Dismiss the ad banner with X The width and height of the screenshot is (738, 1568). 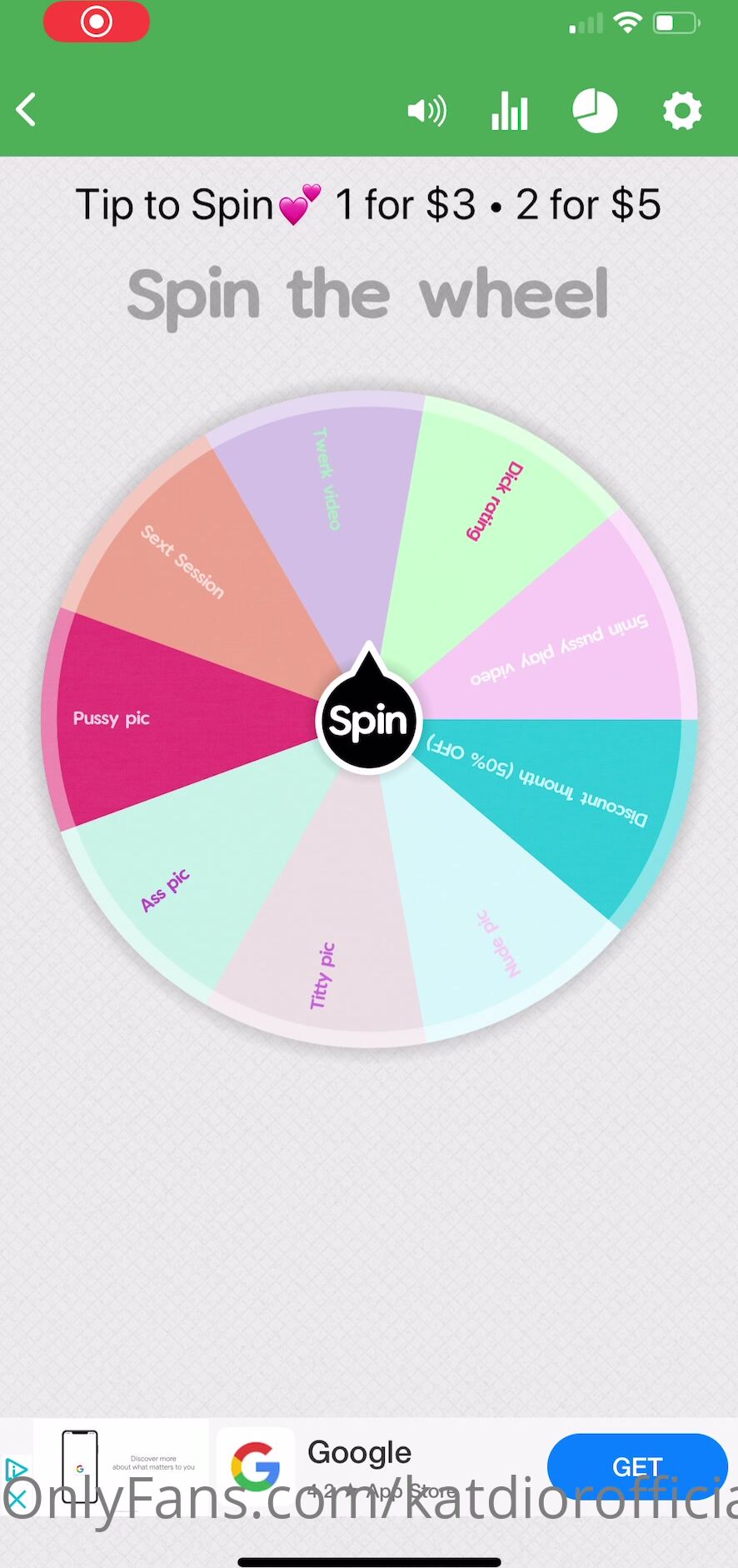(16, 1501)
